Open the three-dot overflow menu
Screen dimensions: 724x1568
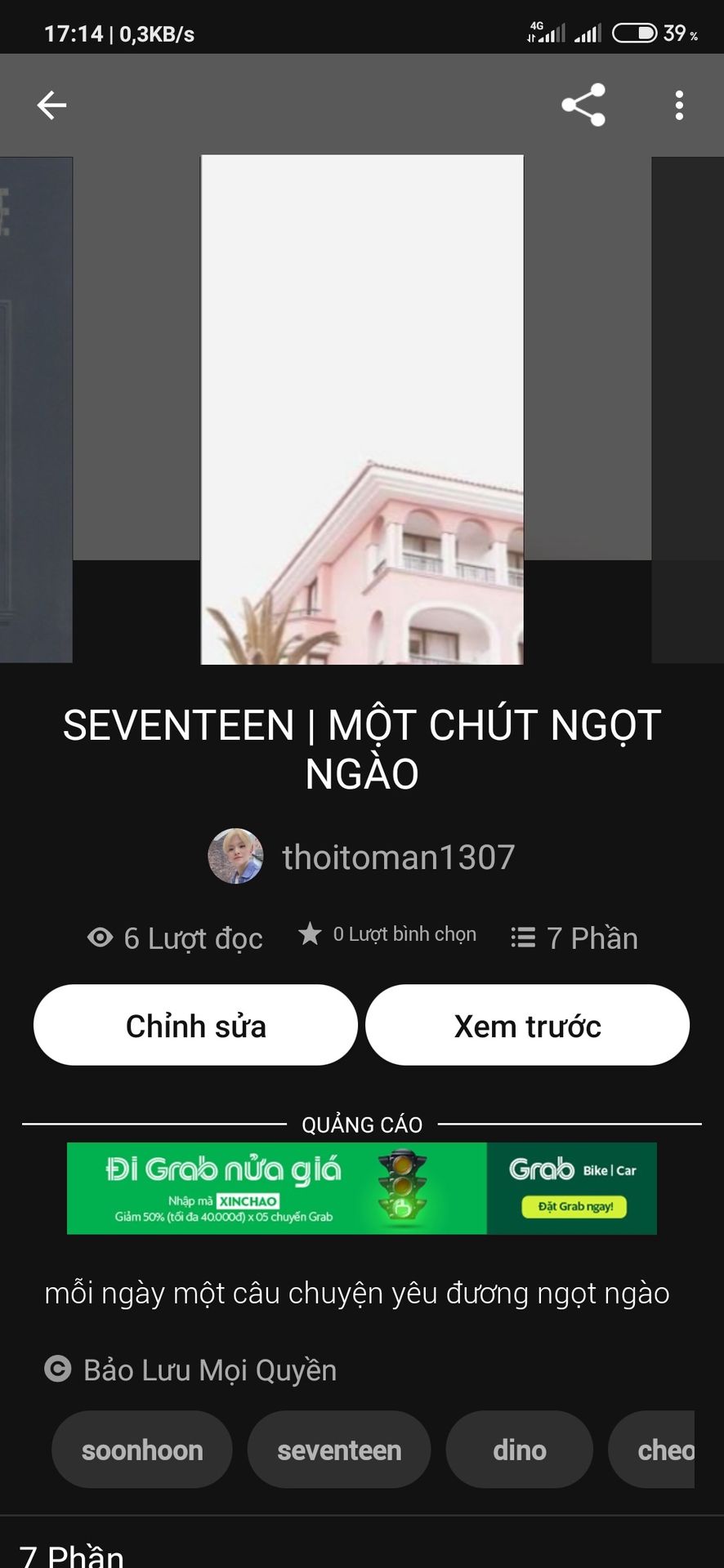pos(679,105)
